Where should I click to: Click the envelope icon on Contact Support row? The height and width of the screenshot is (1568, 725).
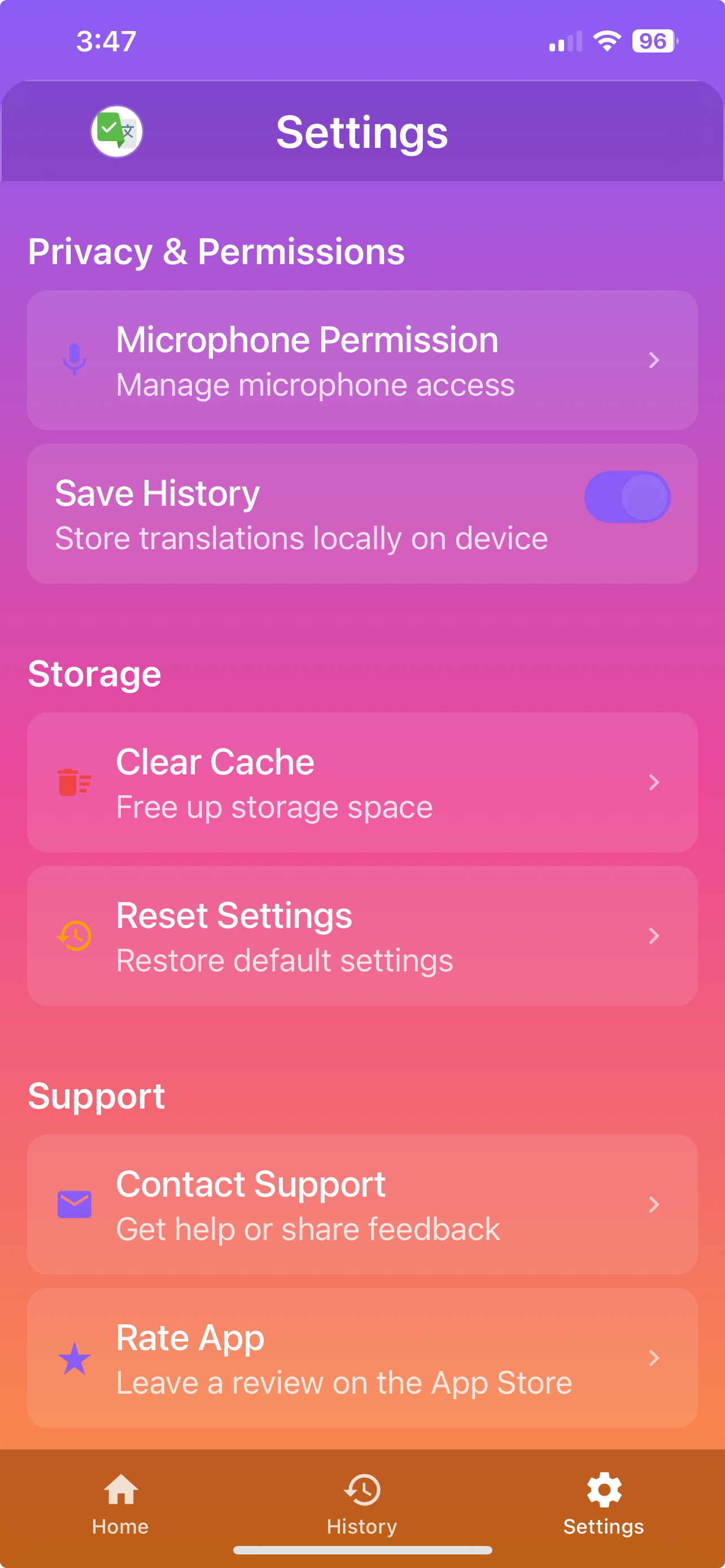point(75,1204)
